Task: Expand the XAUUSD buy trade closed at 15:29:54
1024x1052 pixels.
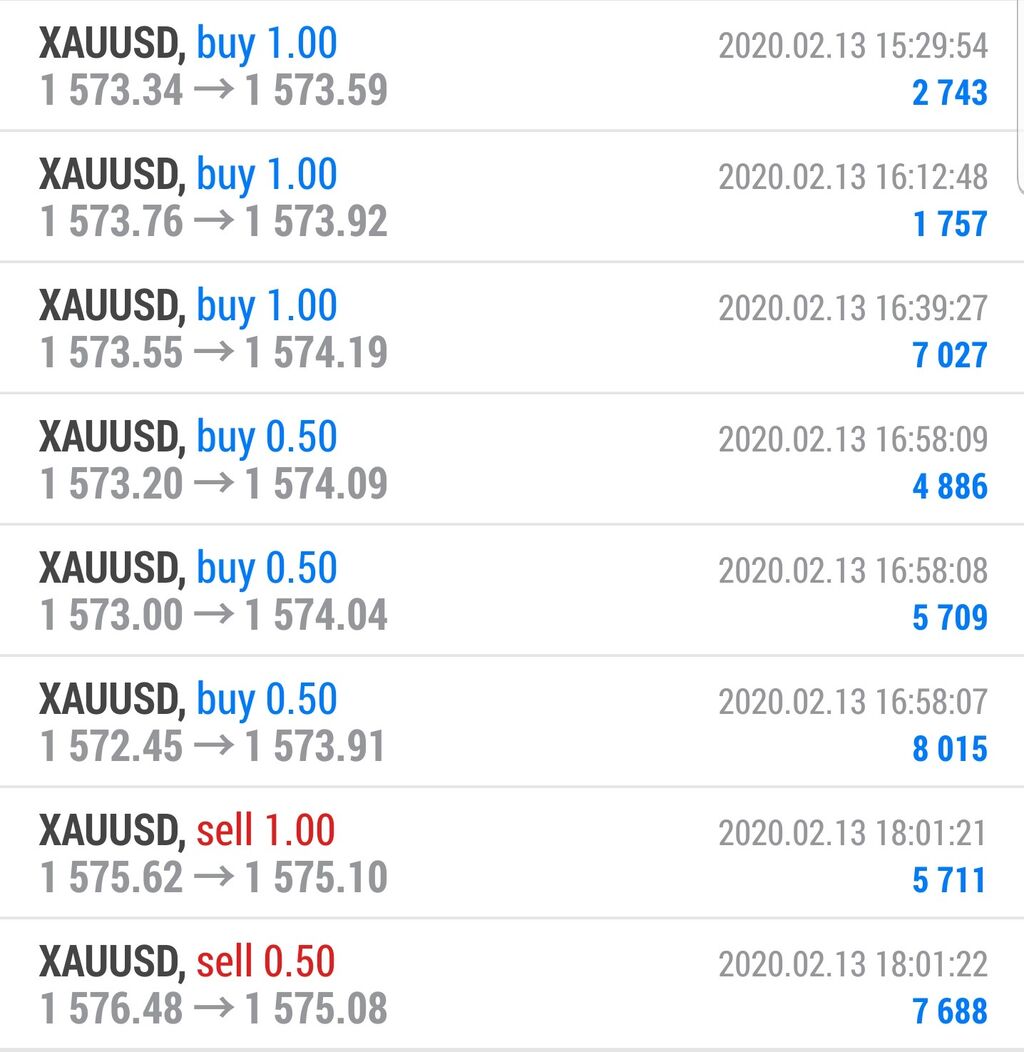Action: click(x=512, y=66)
